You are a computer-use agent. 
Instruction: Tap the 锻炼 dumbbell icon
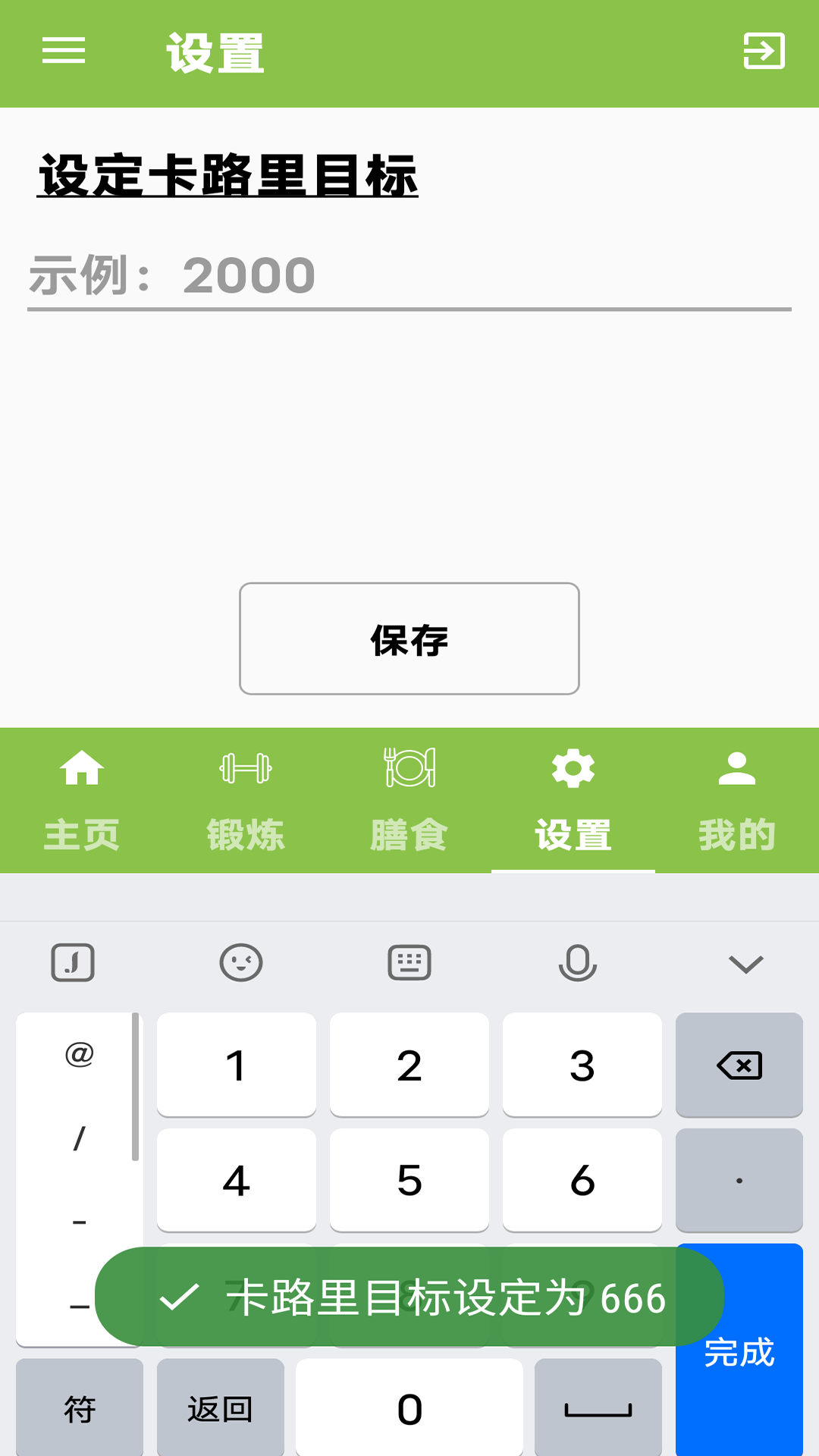pyautogui.click(x=245, y=767)
